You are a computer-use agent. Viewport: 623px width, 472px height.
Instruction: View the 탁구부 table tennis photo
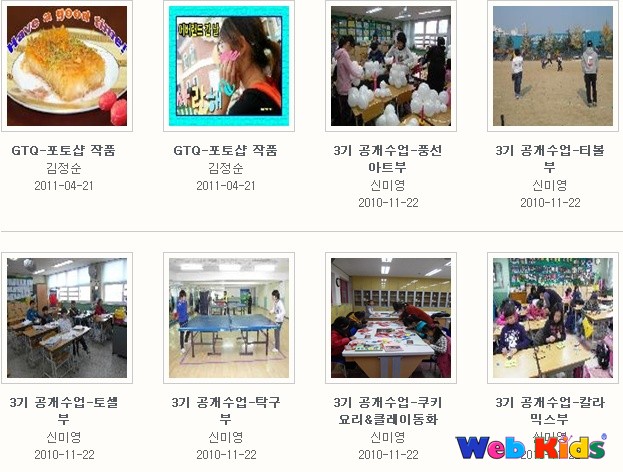coord(228,318)
